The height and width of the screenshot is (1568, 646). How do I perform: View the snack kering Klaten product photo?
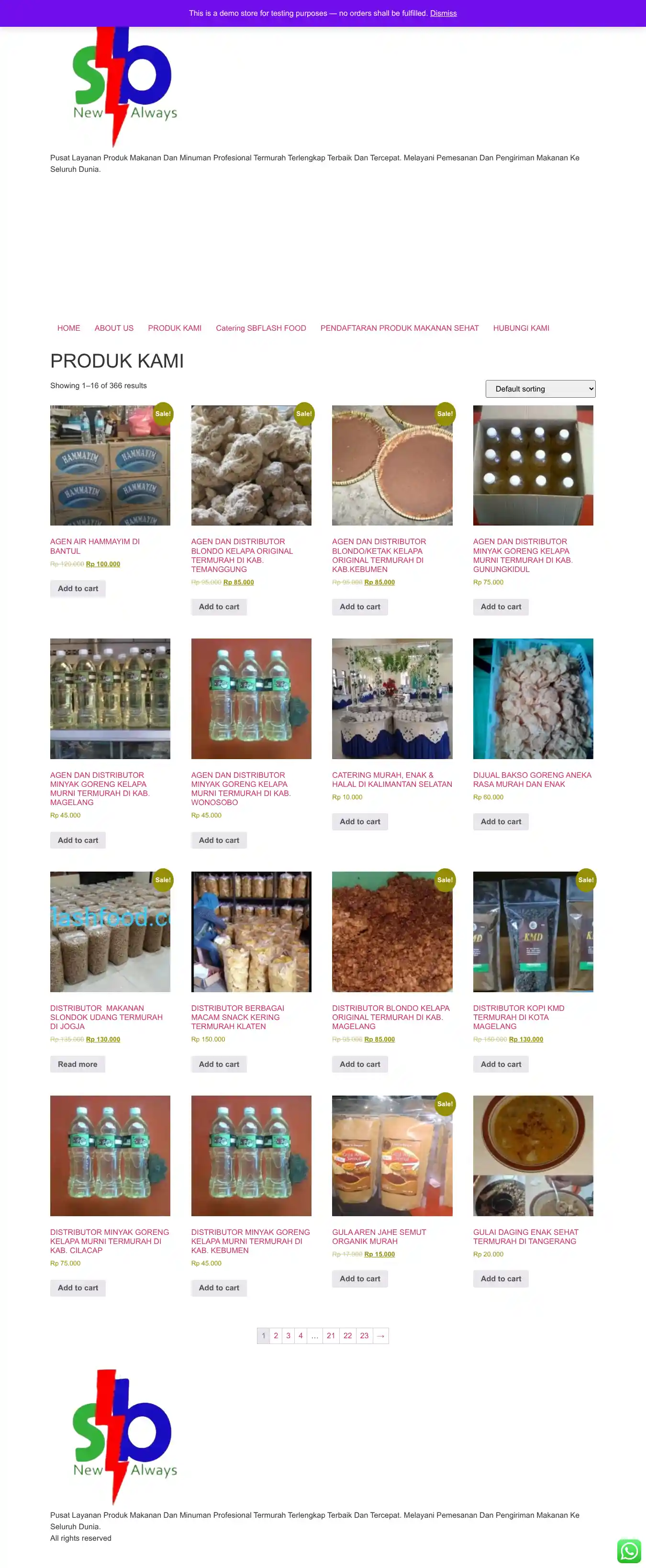[251, 931]
